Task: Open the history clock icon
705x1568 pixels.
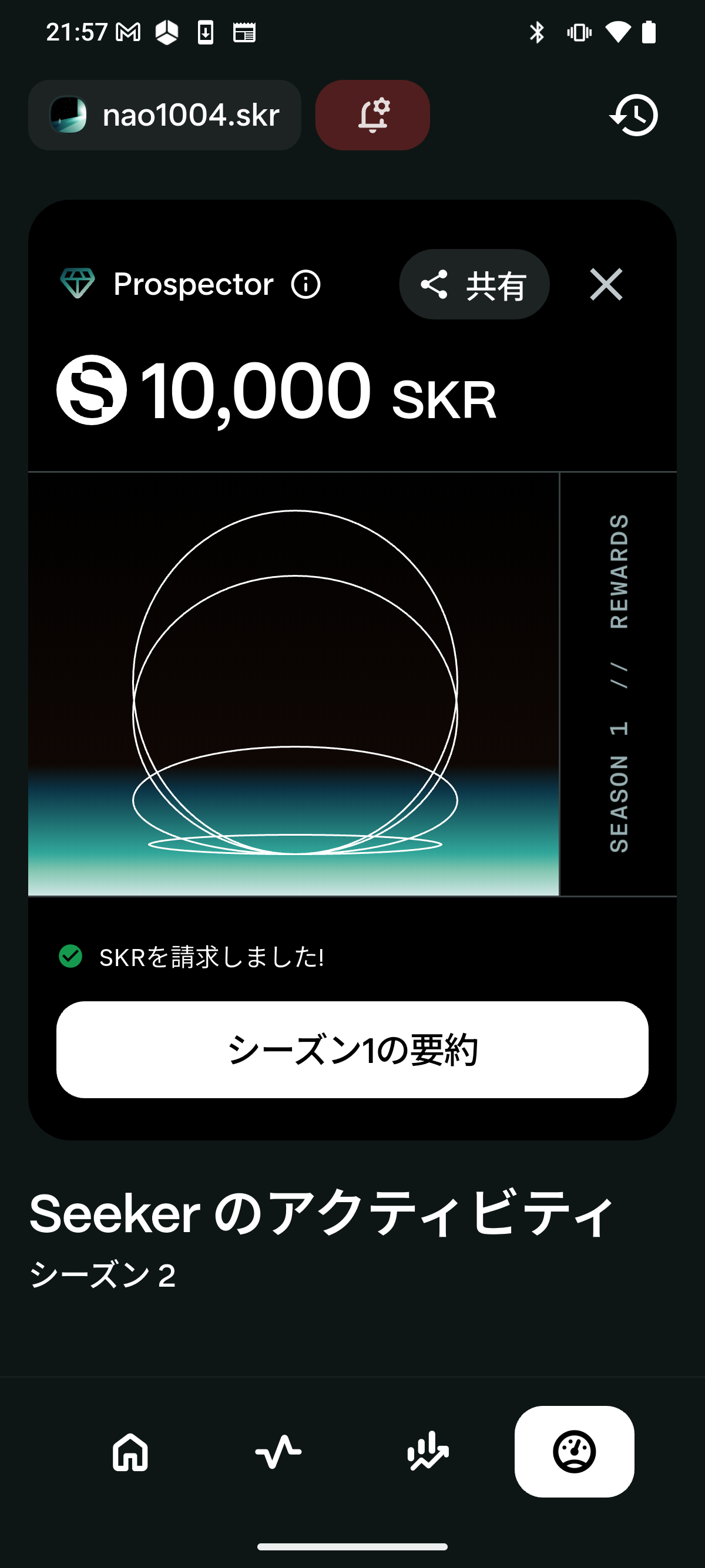Action: tap(634, 115)
